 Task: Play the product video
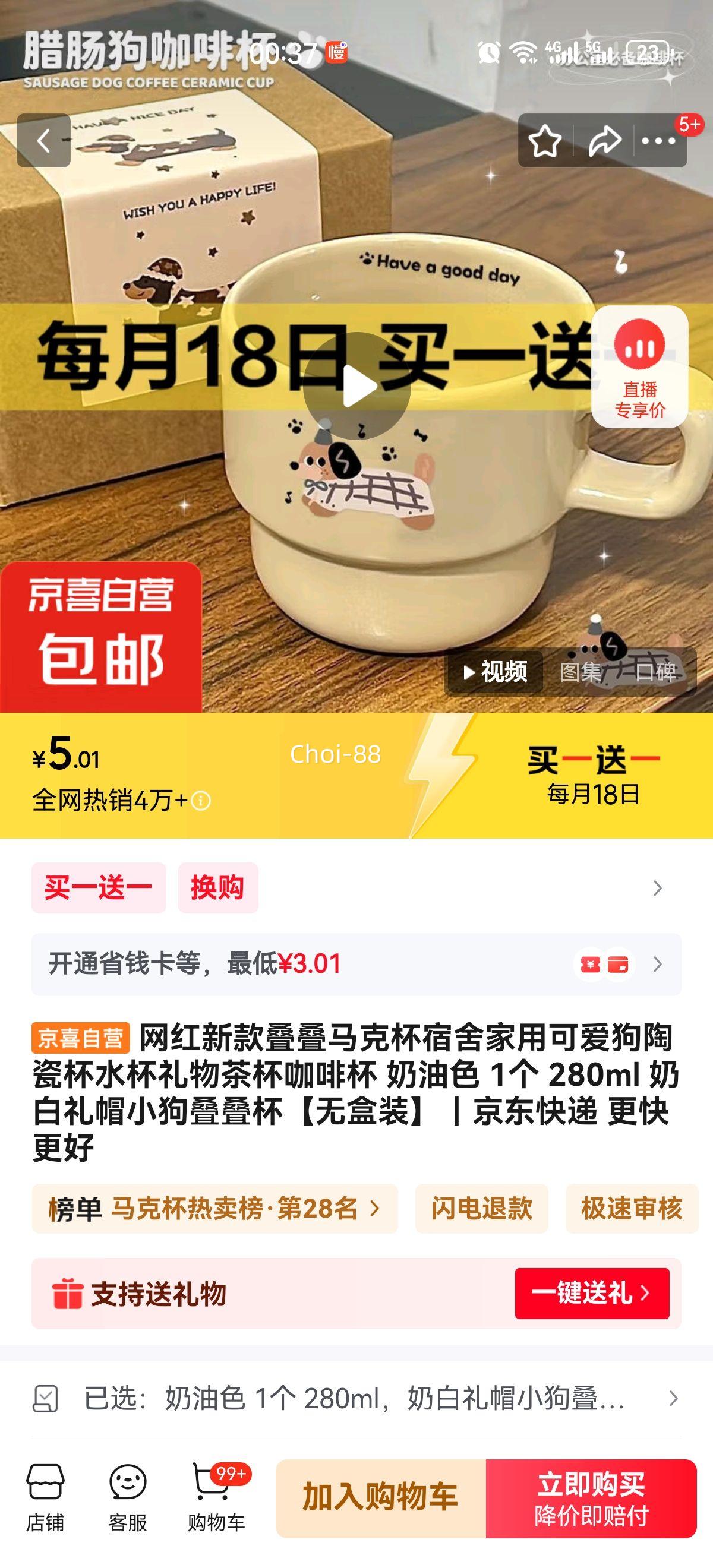pos(357,386)
